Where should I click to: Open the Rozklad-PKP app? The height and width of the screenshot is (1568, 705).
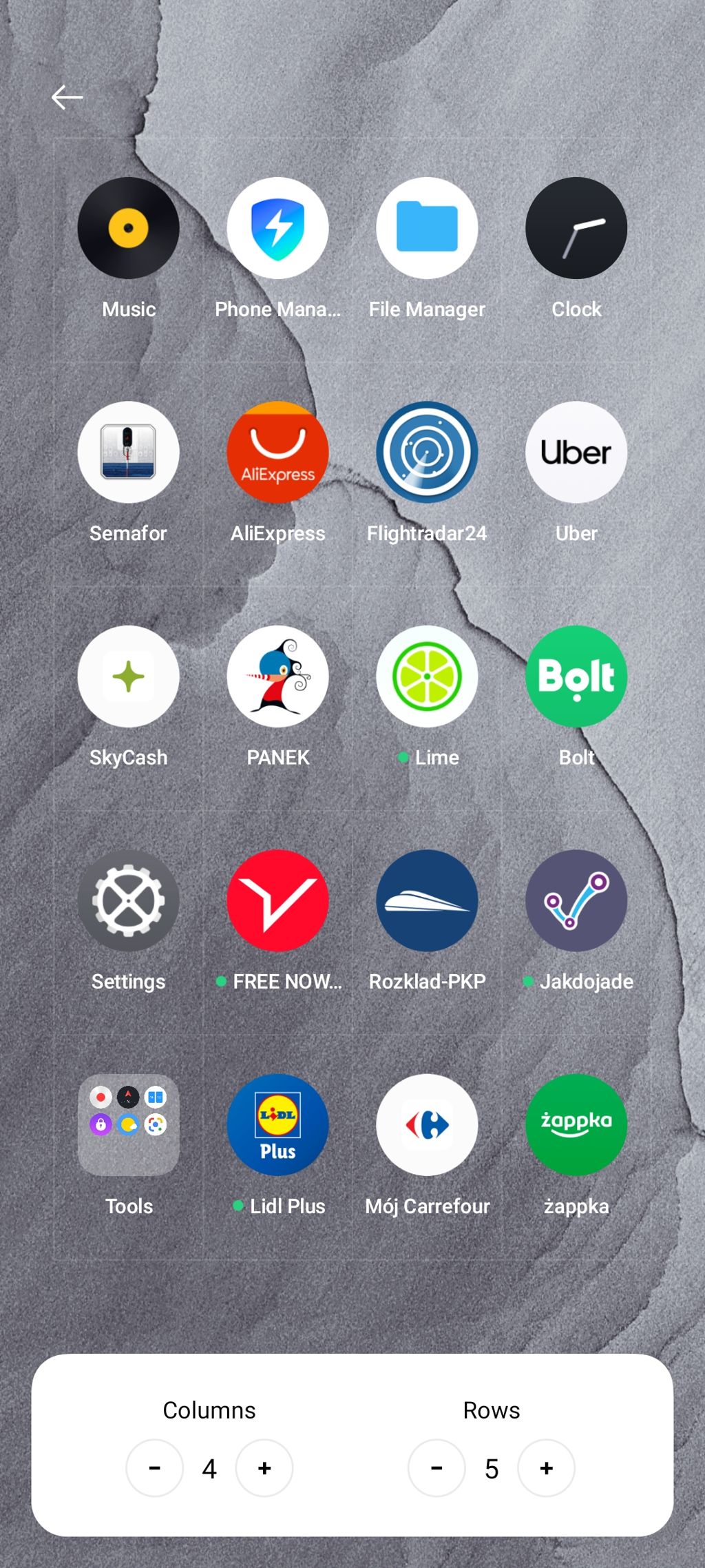[x=427, y=900]
